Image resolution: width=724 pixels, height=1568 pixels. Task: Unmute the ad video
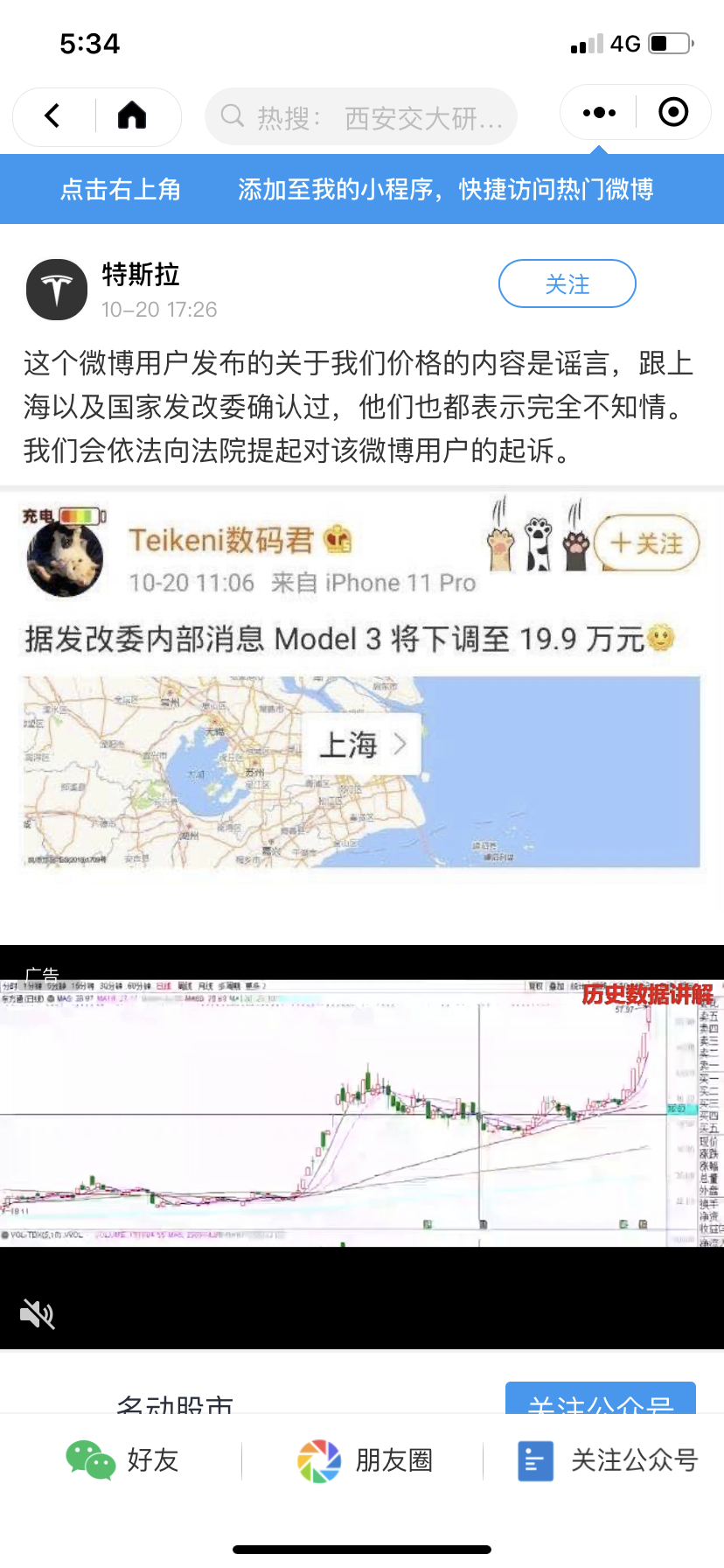click(37, 1313)
